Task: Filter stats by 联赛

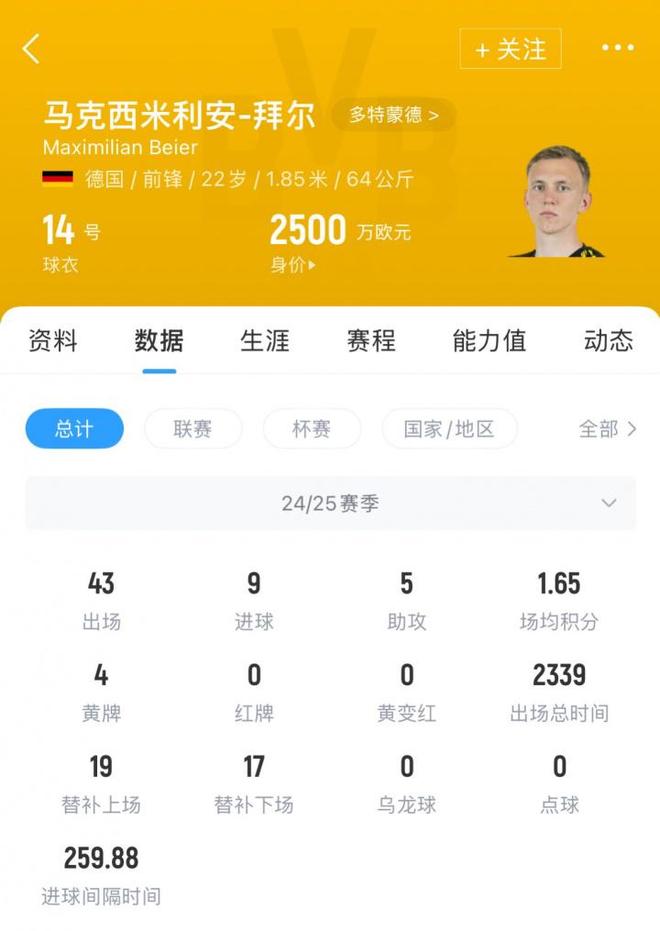Action: point(193,429)
